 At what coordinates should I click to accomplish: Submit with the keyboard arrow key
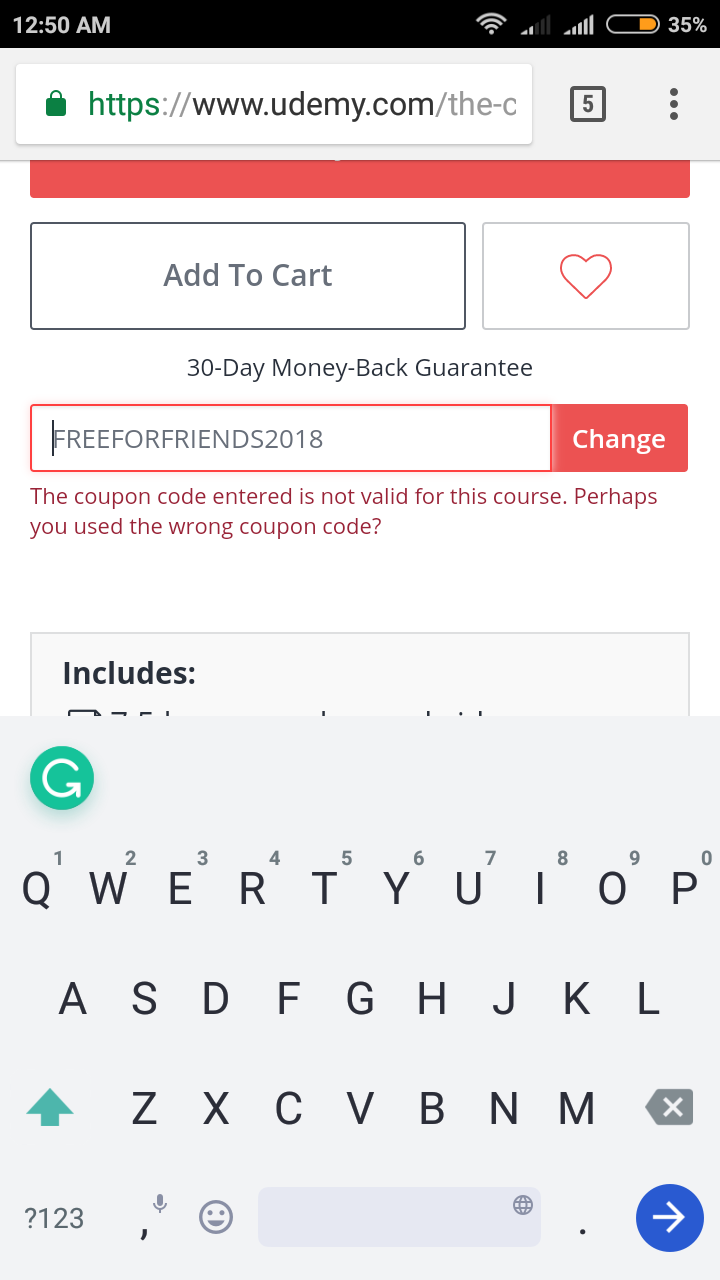669,1217
